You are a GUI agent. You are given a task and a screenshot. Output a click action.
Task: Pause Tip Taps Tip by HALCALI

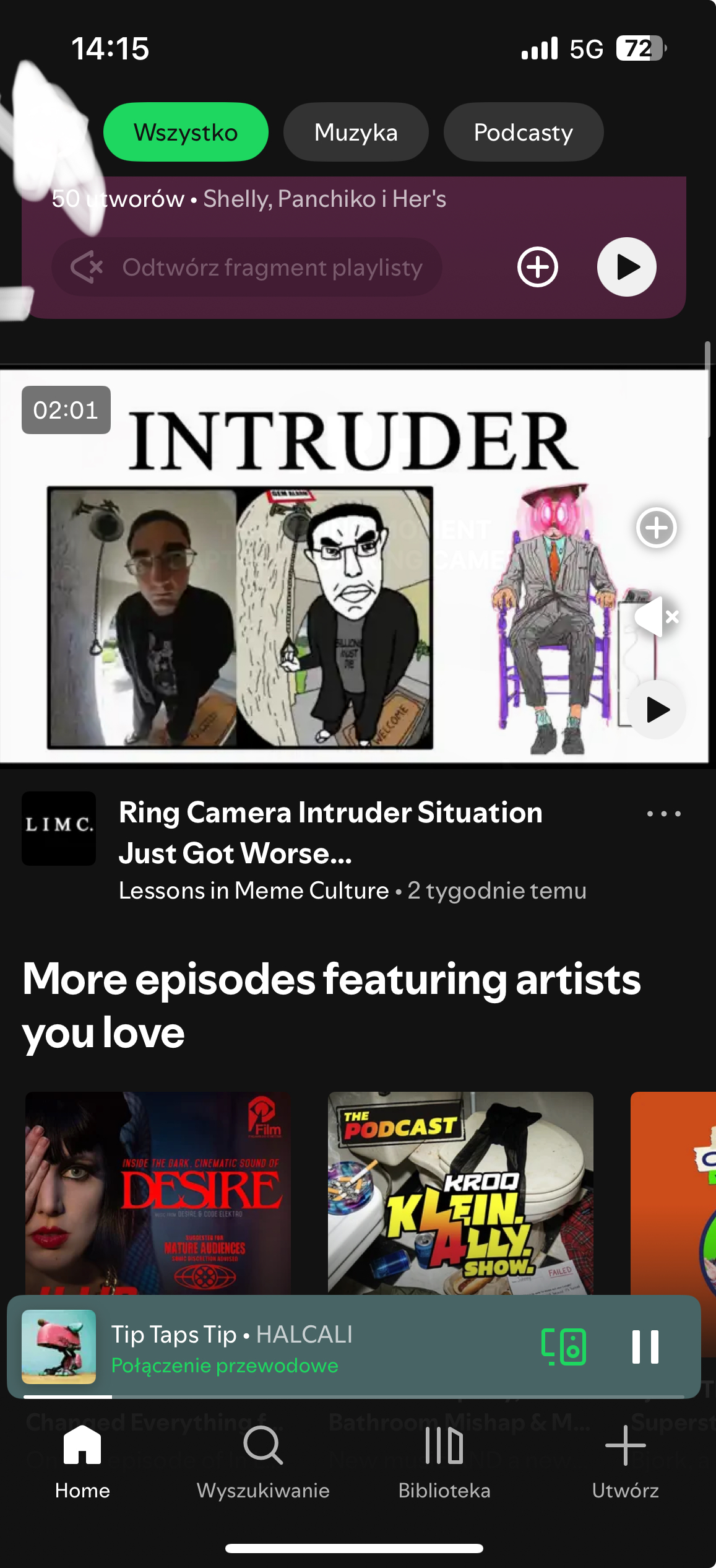point(645,1348)
